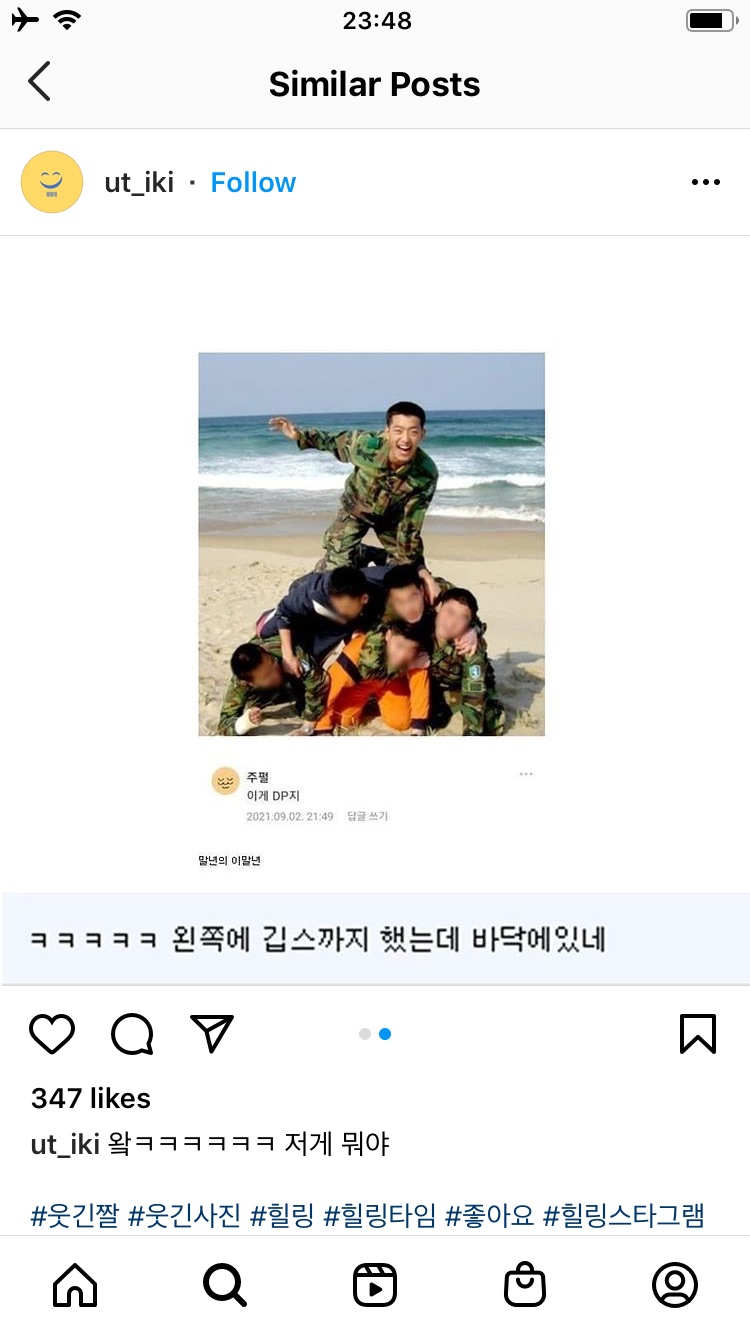750x1334 pixels.
Task: Switch to the Reels tab
Action: pos(375,1285)
